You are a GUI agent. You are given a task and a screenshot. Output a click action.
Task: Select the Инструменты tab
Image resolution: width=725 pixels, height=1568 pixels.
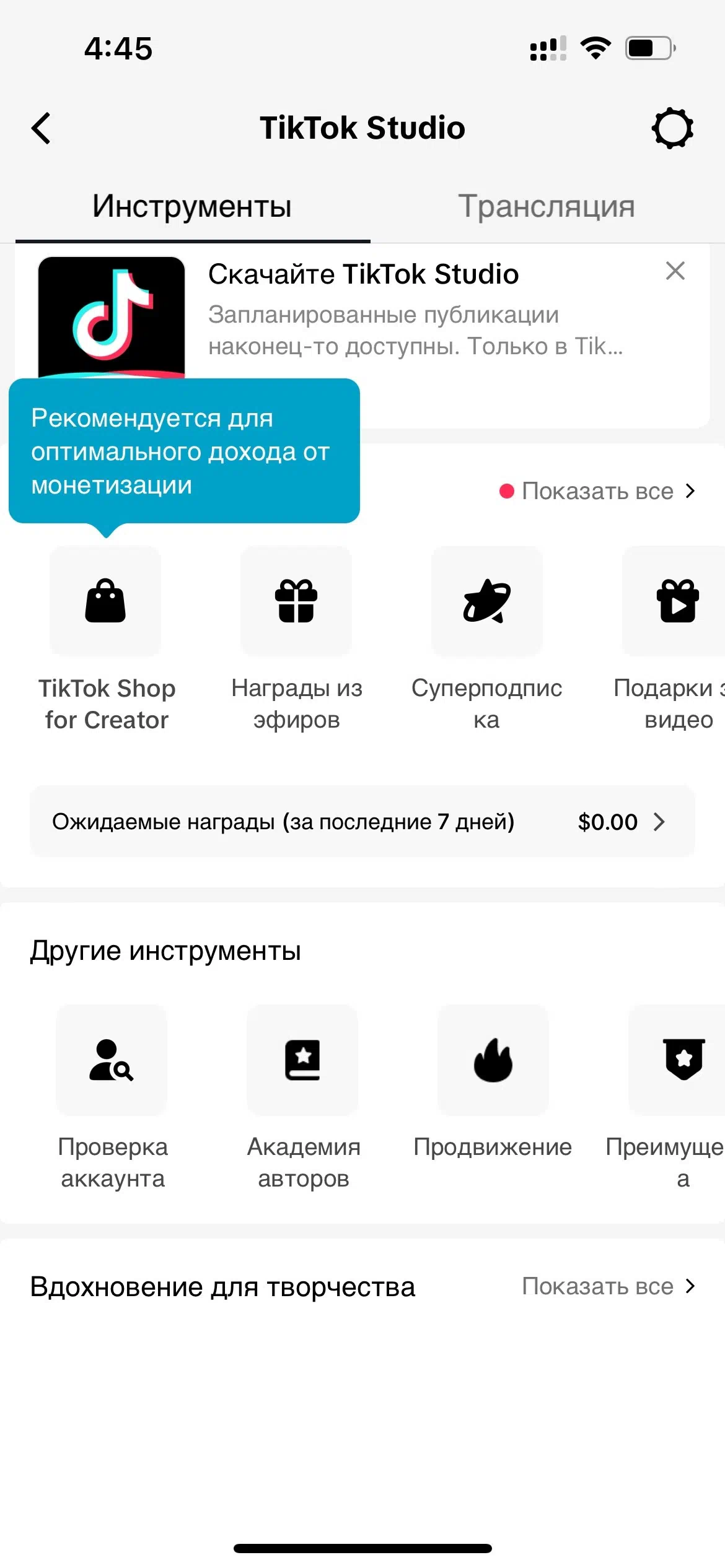coord(192,206)
